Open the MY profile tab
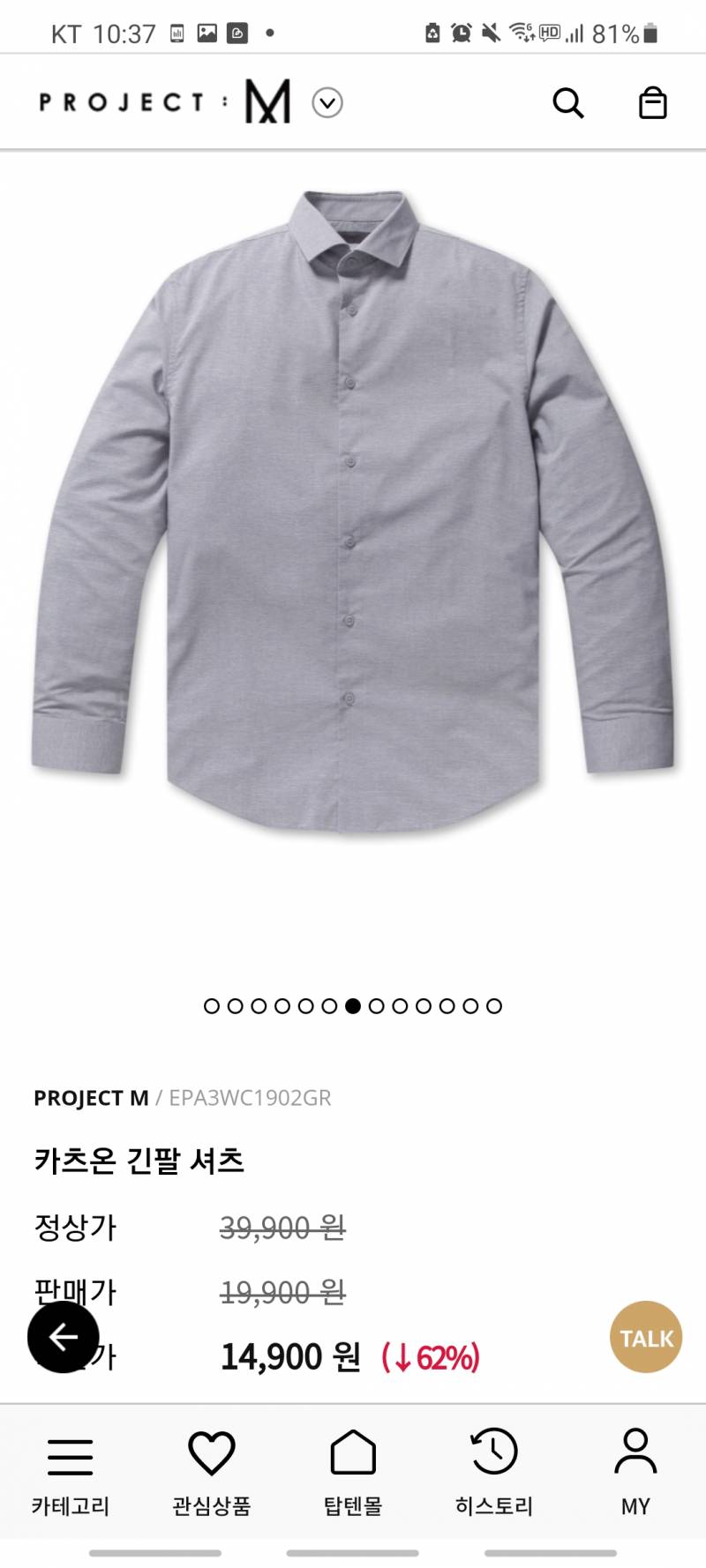706x1568 pixels. 635,1473
